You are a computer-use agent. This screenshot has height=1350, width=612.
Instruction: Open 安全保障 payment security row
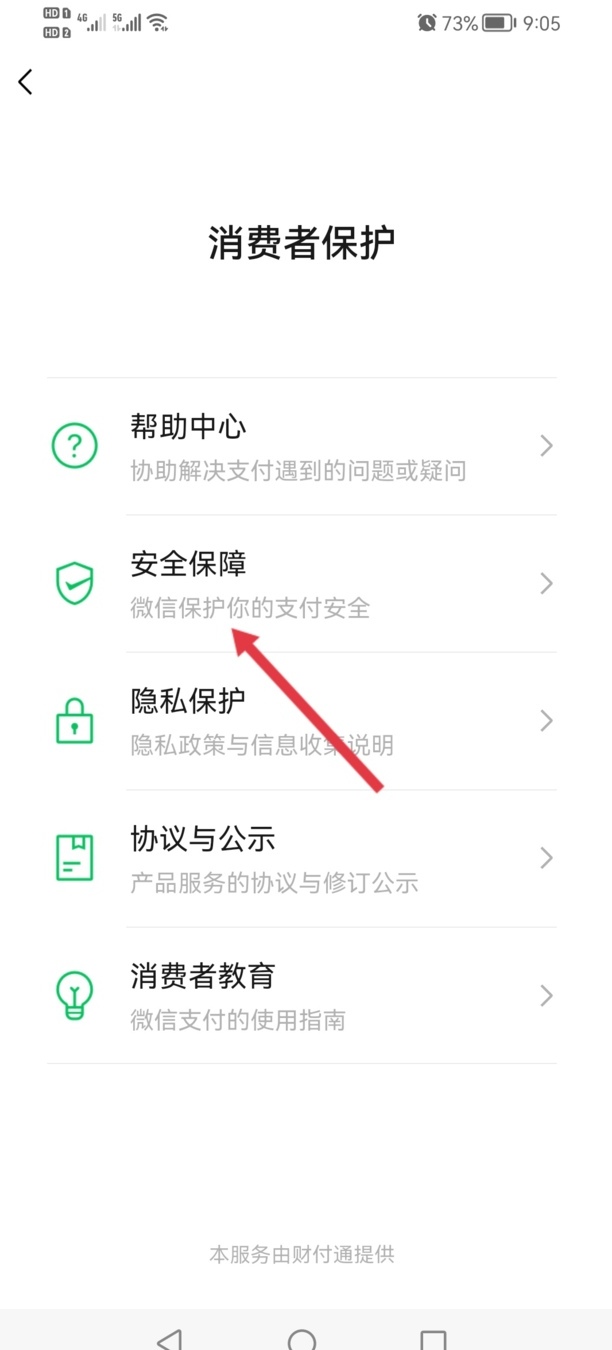point(300,583)
